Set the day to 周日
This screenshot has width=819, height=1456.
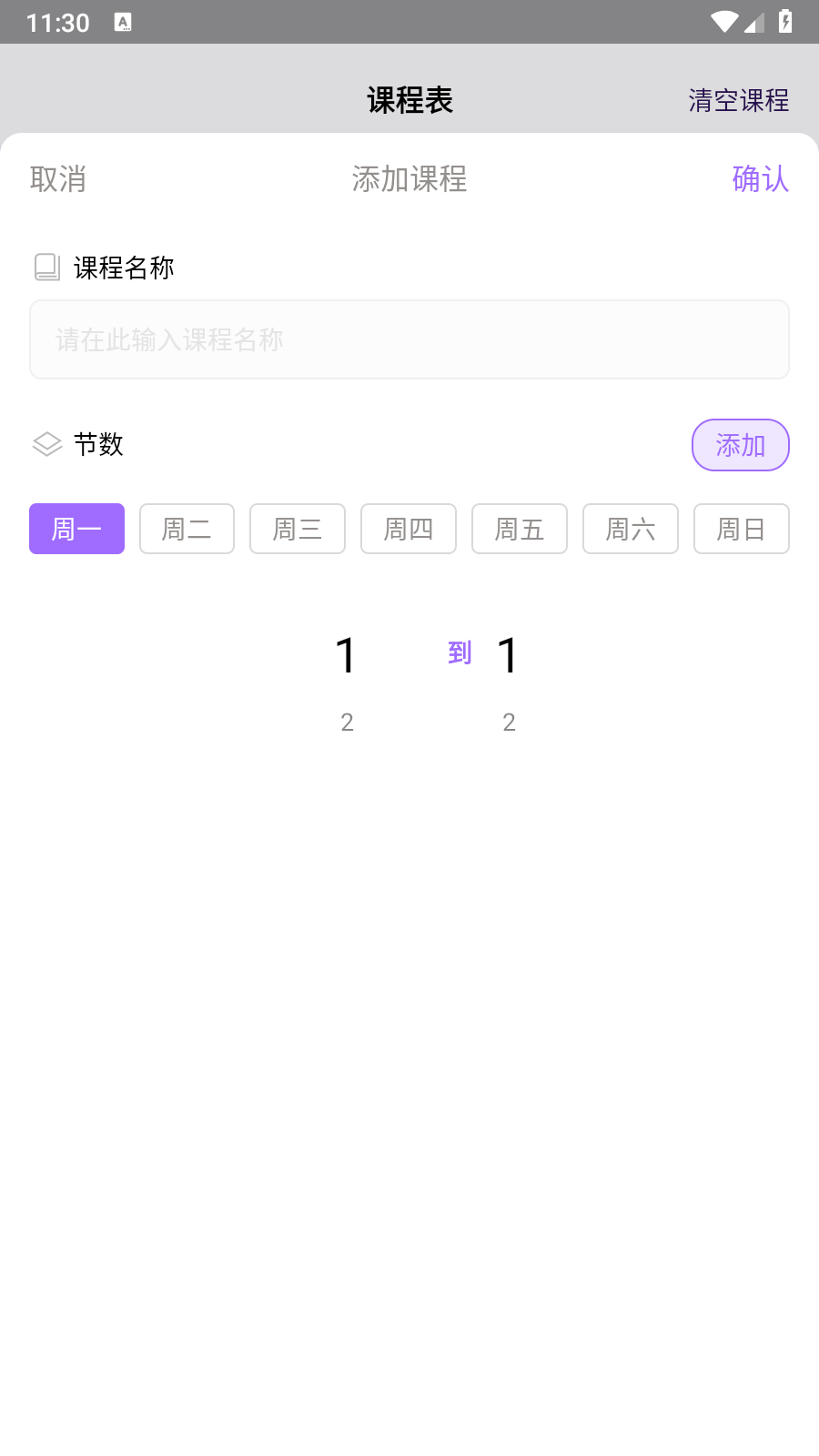pos(741,529)
